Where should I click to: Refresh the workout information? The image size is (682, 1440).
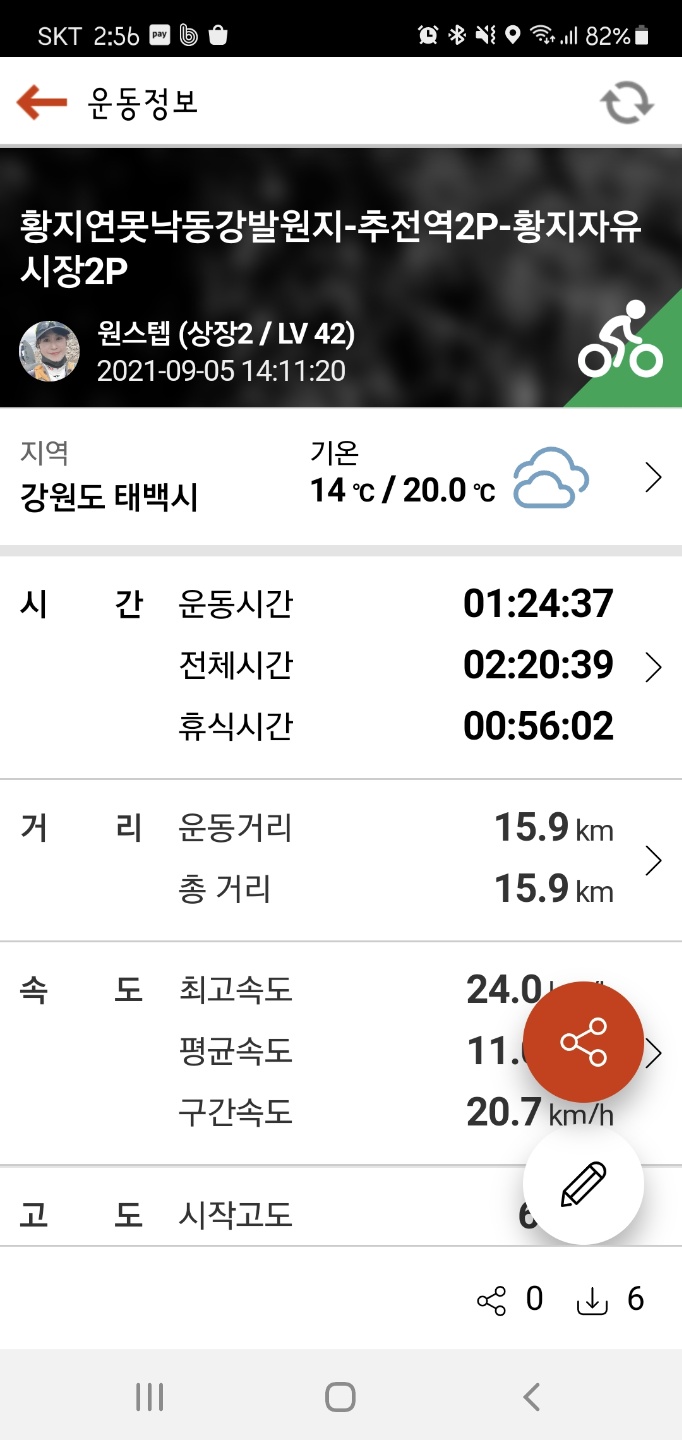coord(626,102)
